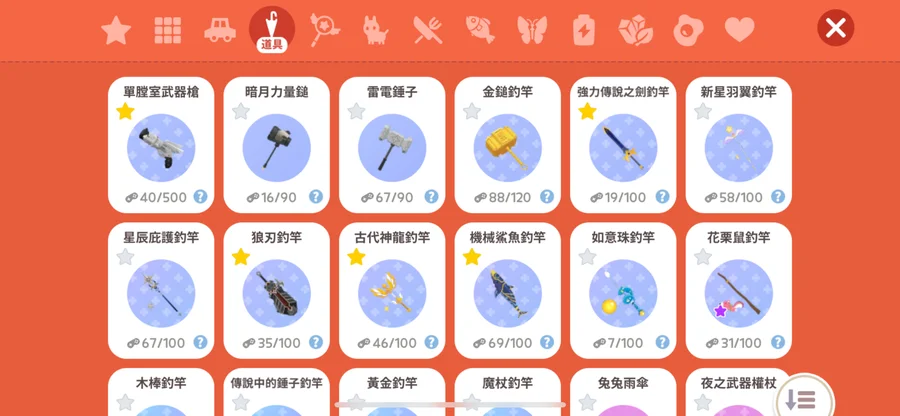Favorite the 新星羽翼釣竿 with its star

pyautogui.click(x=703, y=111)
